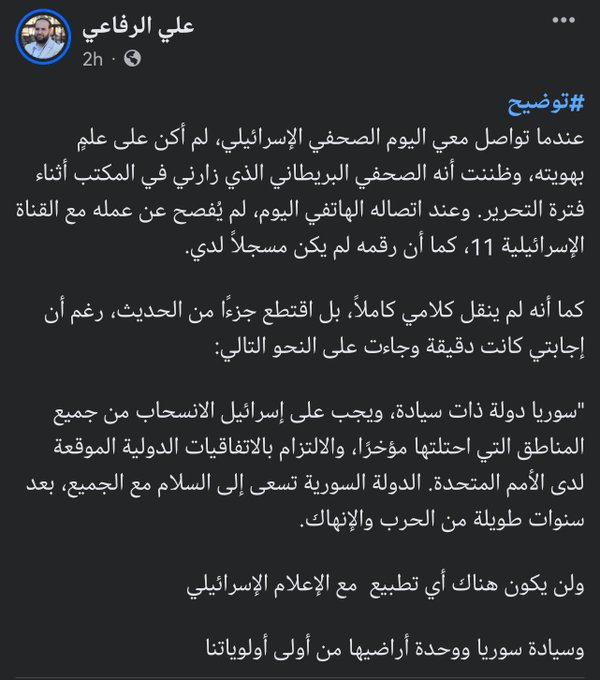Open the #توضيح hashtag
Image resolution: width=600 pixels, height=680 pixels.
(x=545, y=101)
